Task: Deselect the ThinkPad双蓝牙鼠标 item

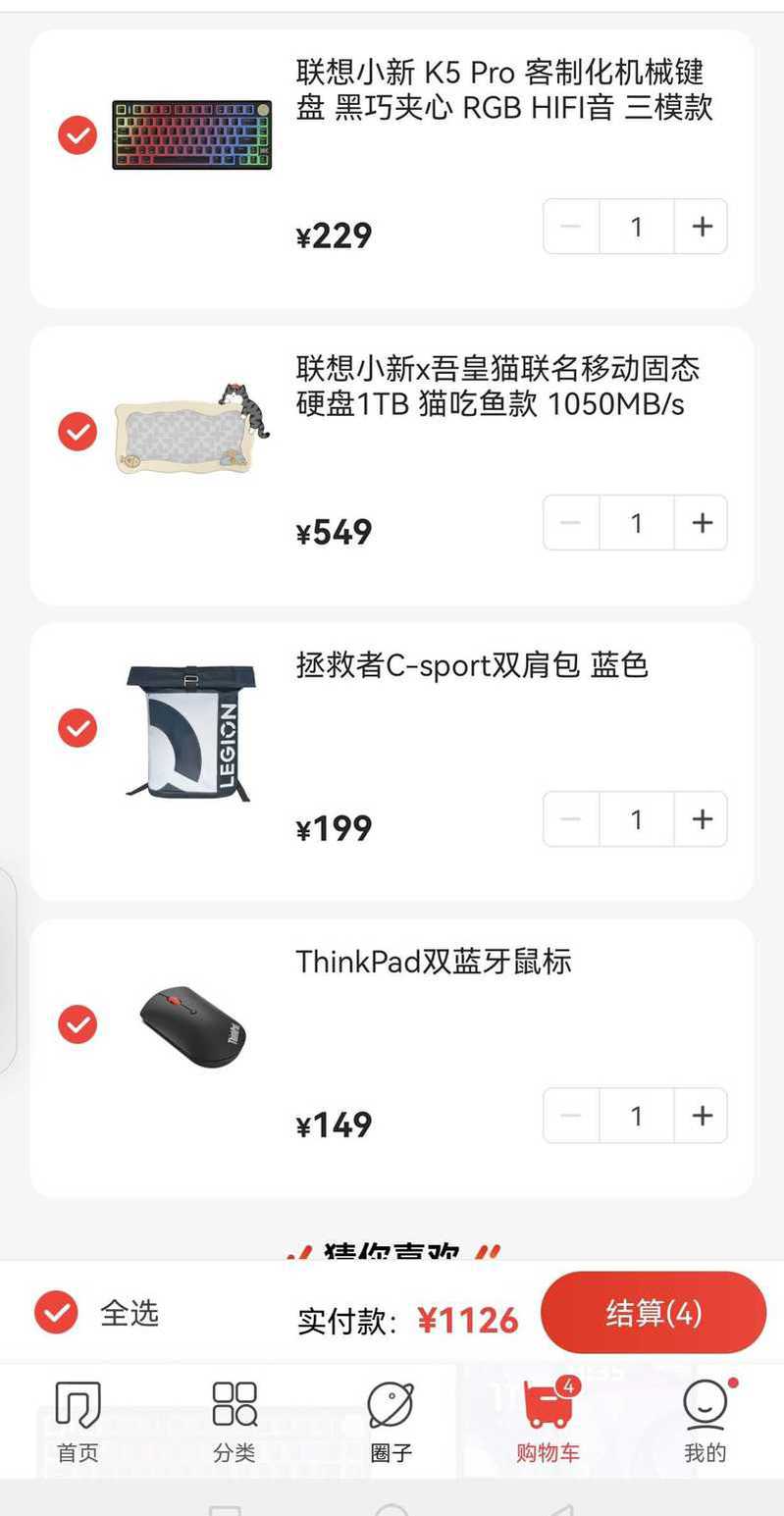Action: pos(78,1024)
